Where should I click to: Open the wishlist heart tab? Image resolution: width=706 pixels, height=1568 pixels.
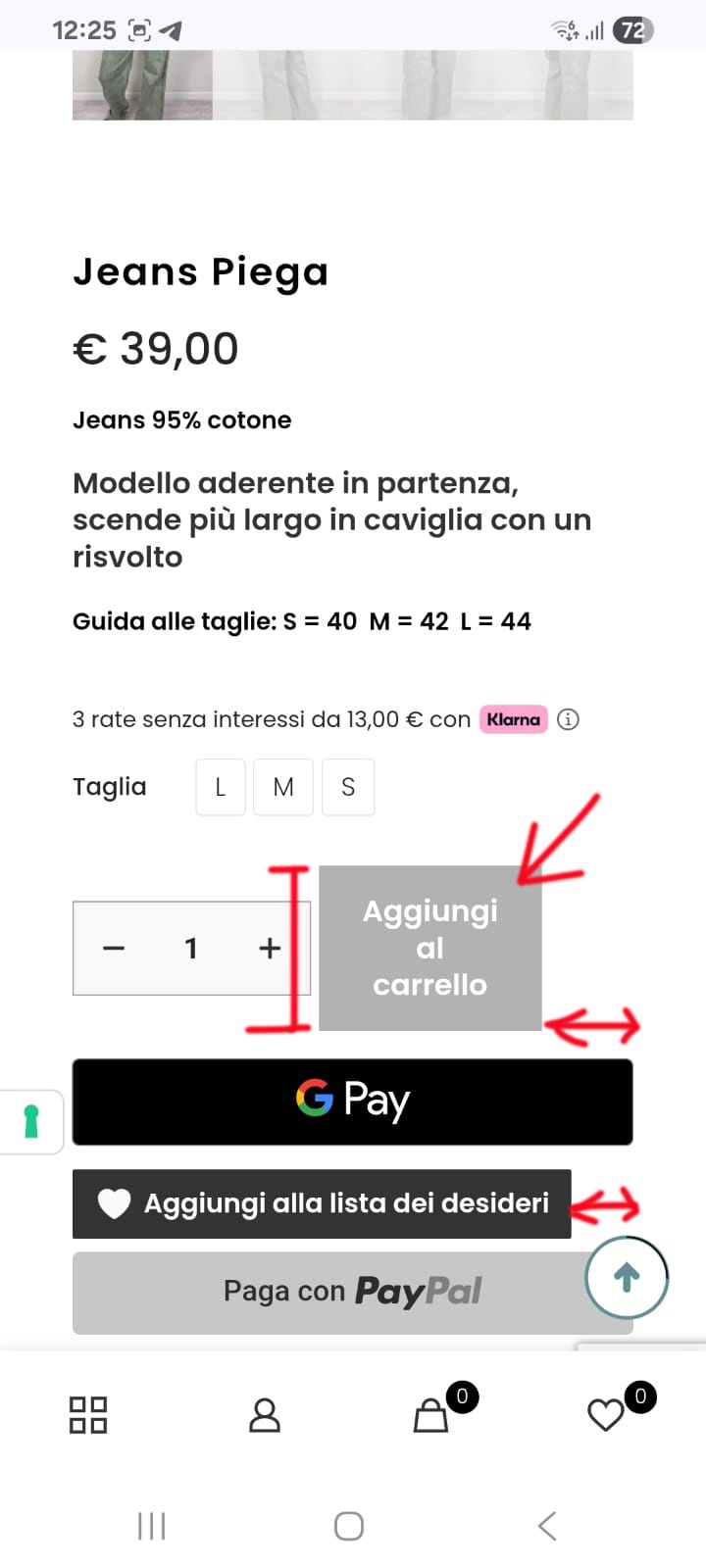point(606,1415)
